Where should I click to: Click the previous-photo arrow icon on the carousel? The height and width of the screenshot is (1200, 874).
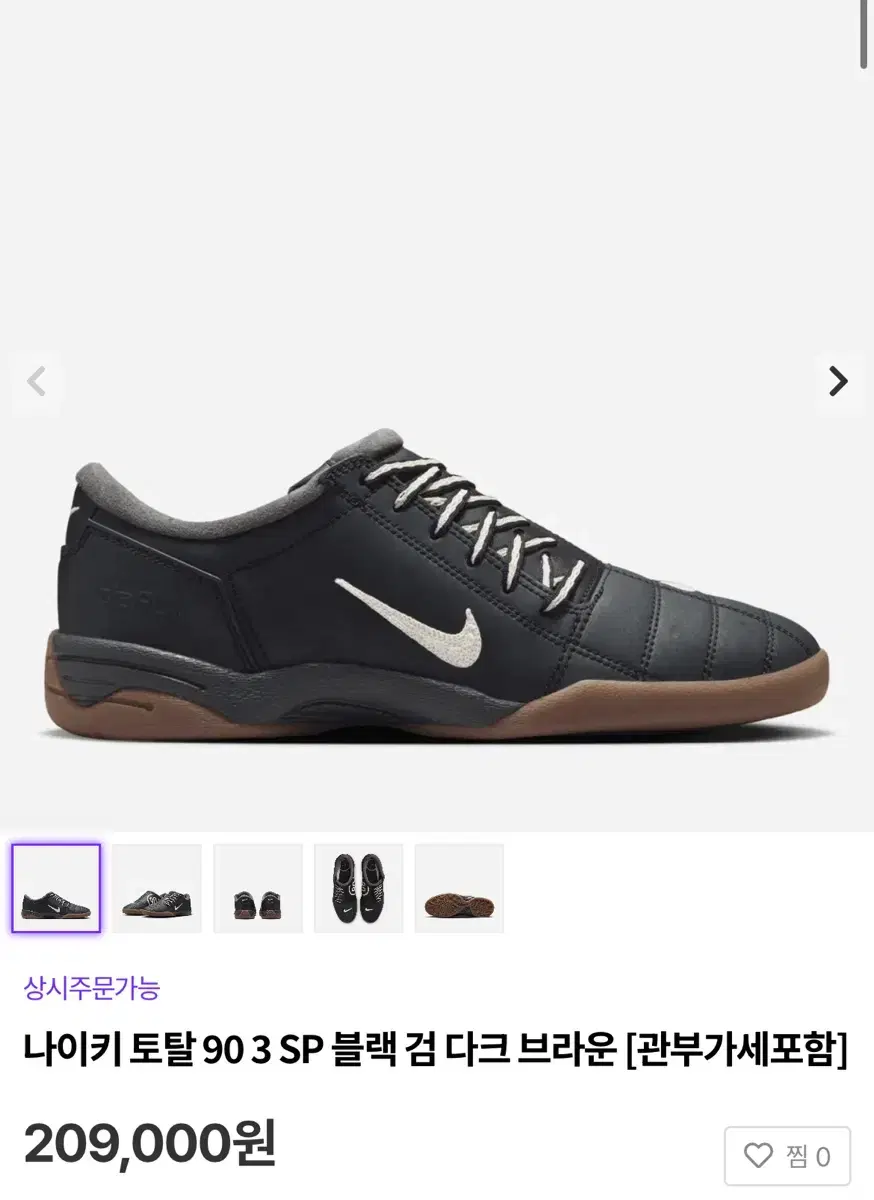tap(37, 383)
